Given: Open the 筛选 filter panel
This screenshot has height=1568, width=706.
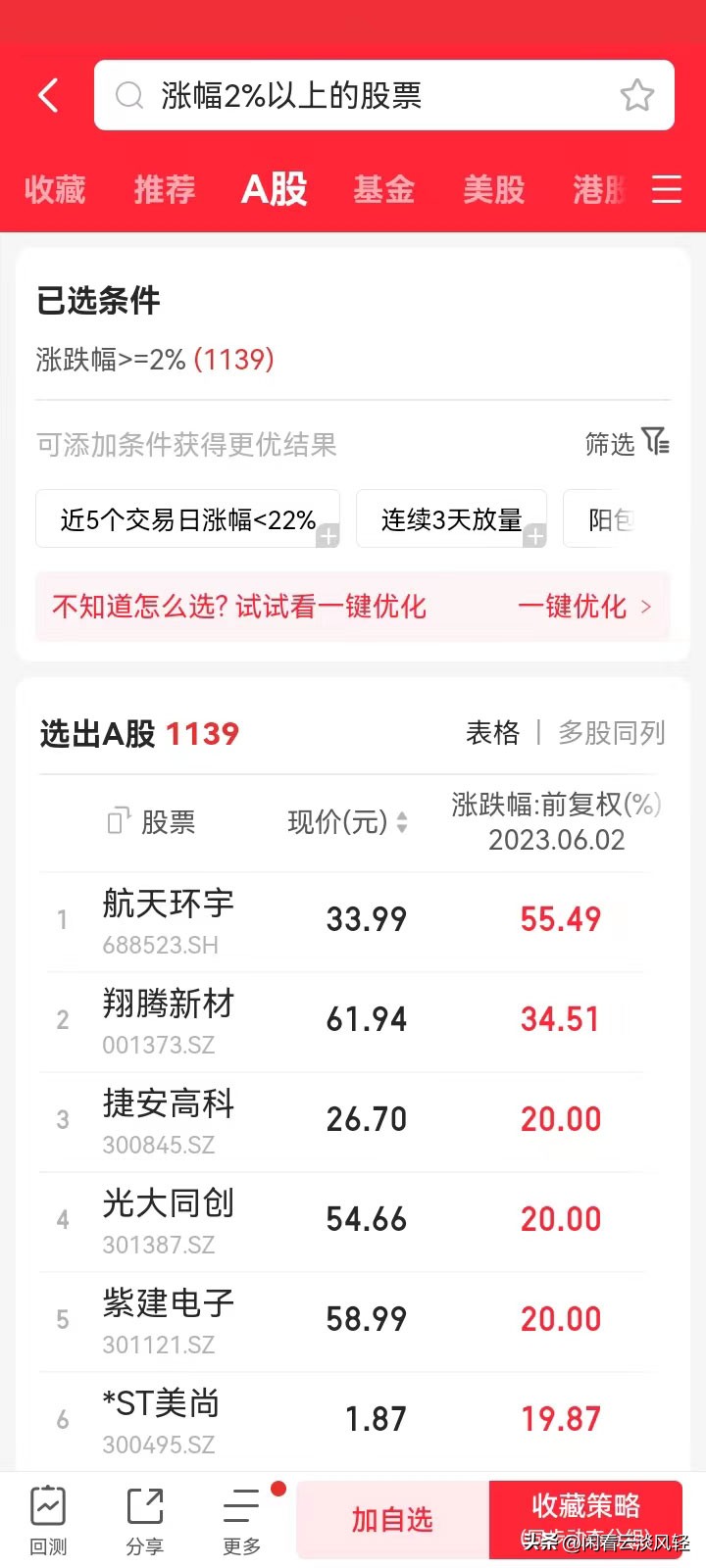Looking at the screenshot, I should click(x=625, y=444).
